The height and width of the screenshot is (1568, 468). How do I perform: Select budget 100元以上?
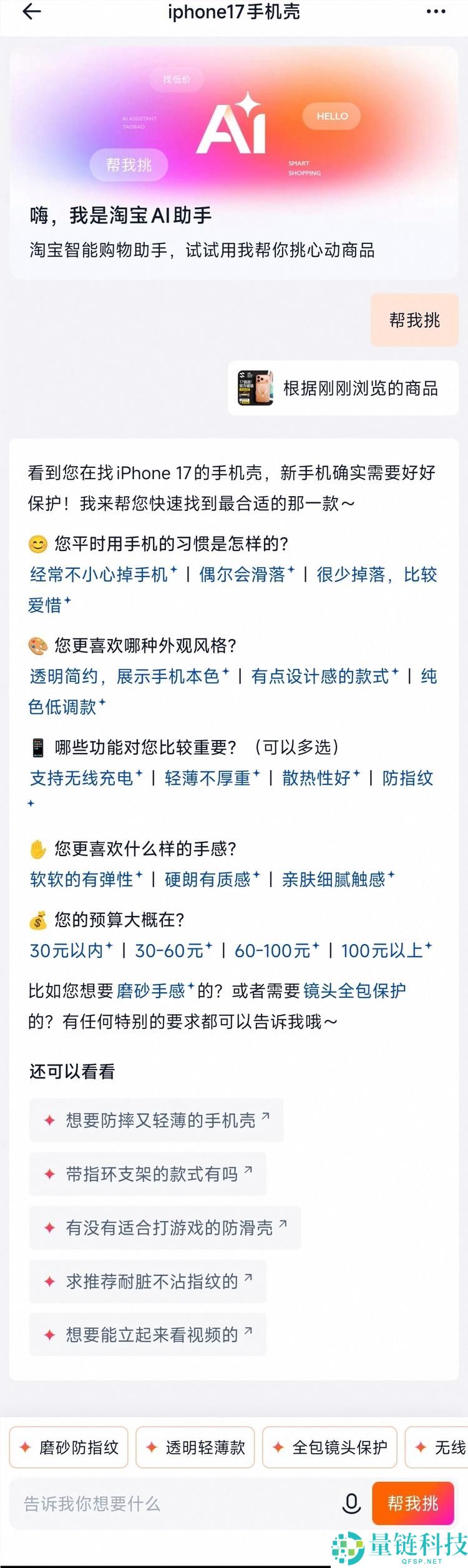coord(383,950)
